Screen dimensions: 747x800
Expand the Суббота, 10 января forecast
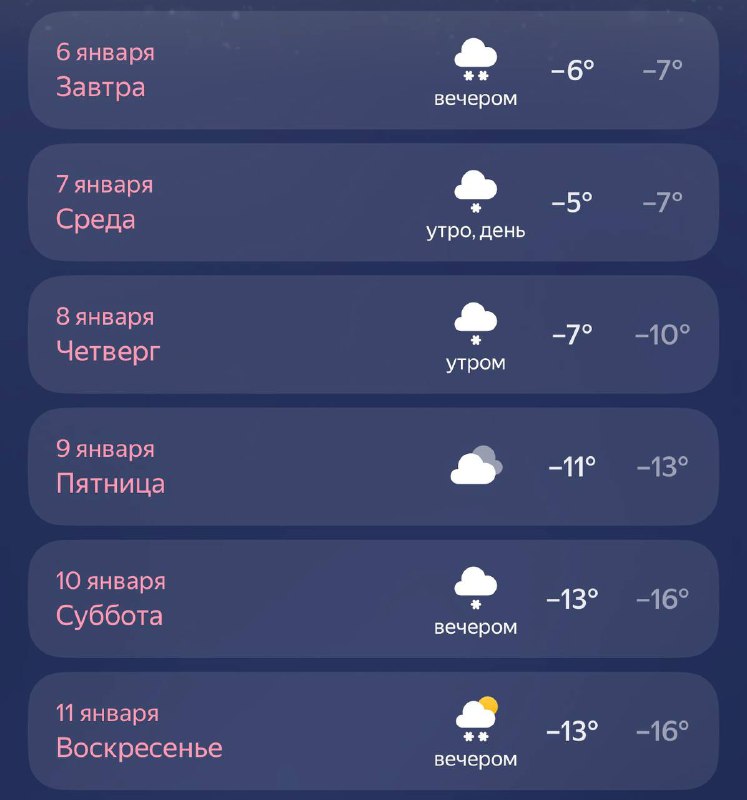[x=373, y=598]
